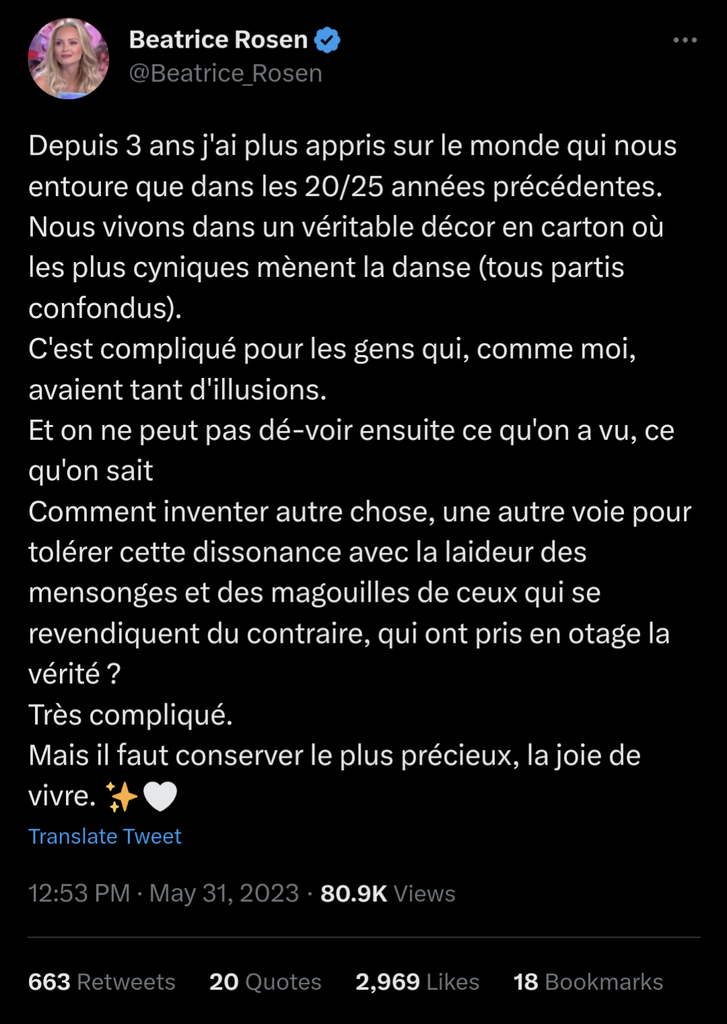Translate the tweet to English
727x1024 pixels.
105,836
